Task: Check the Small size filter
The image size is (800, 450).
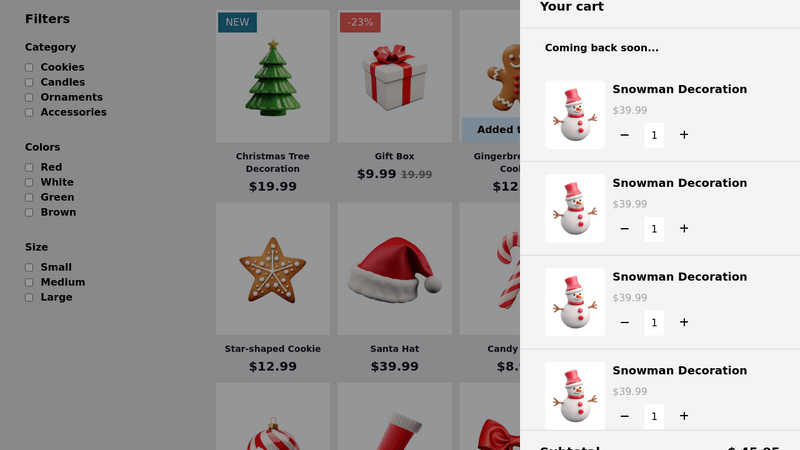Action: coord(29,267)
